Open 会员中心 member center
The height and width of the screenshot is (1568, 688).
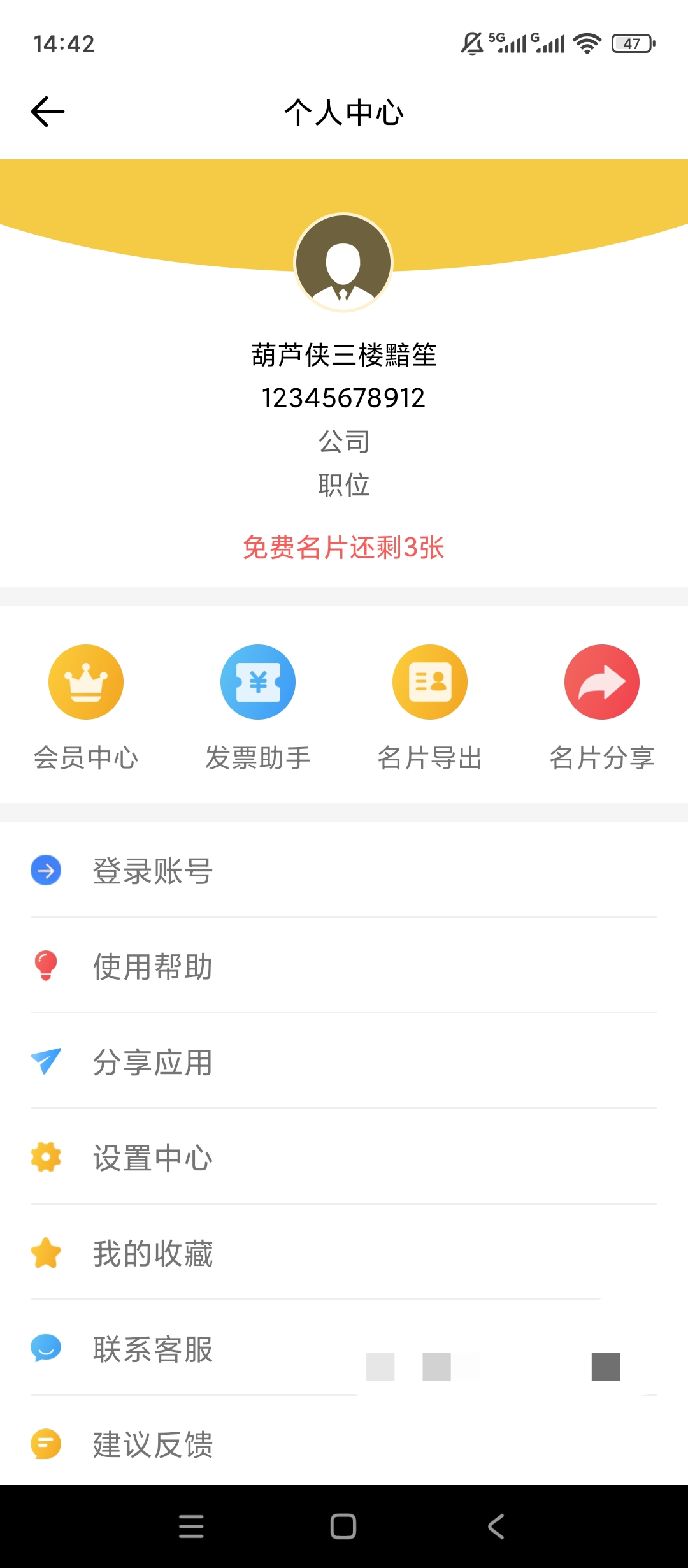pos(86,708)
